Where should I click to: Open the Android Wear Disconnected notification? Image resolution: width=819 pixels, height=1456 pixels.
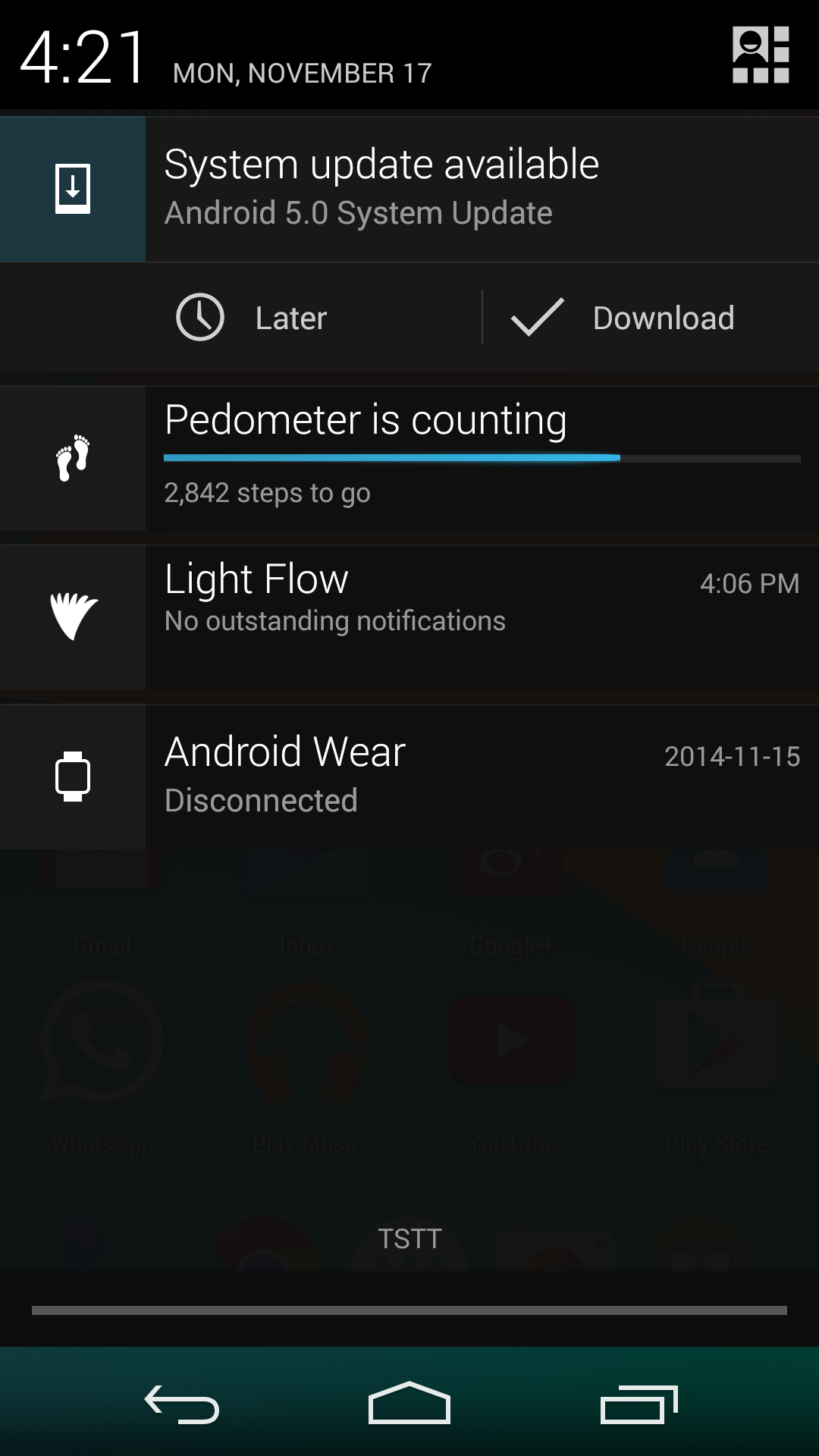click(409, 776)
